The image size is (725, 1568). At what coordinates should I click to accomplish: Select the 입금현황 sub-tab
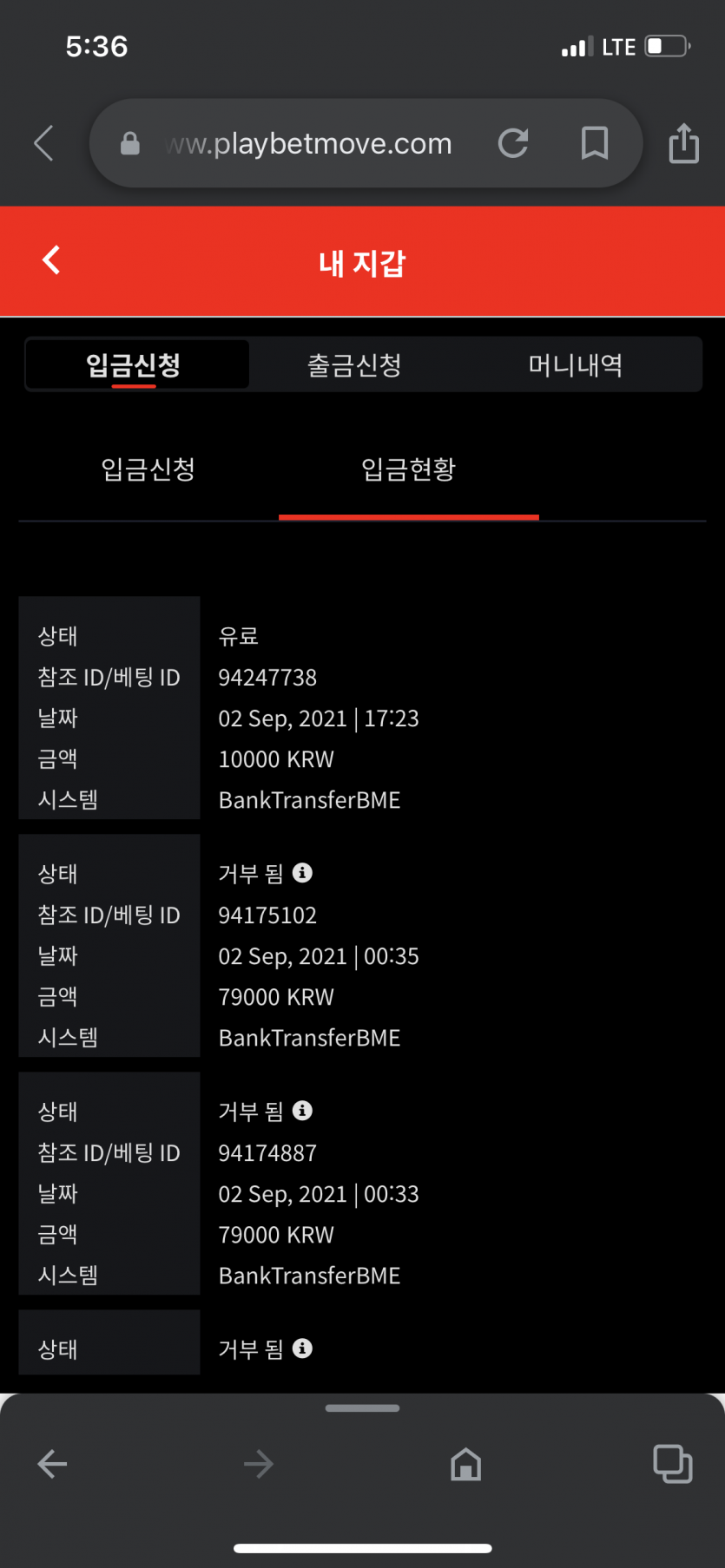click(x=409, y=469)
